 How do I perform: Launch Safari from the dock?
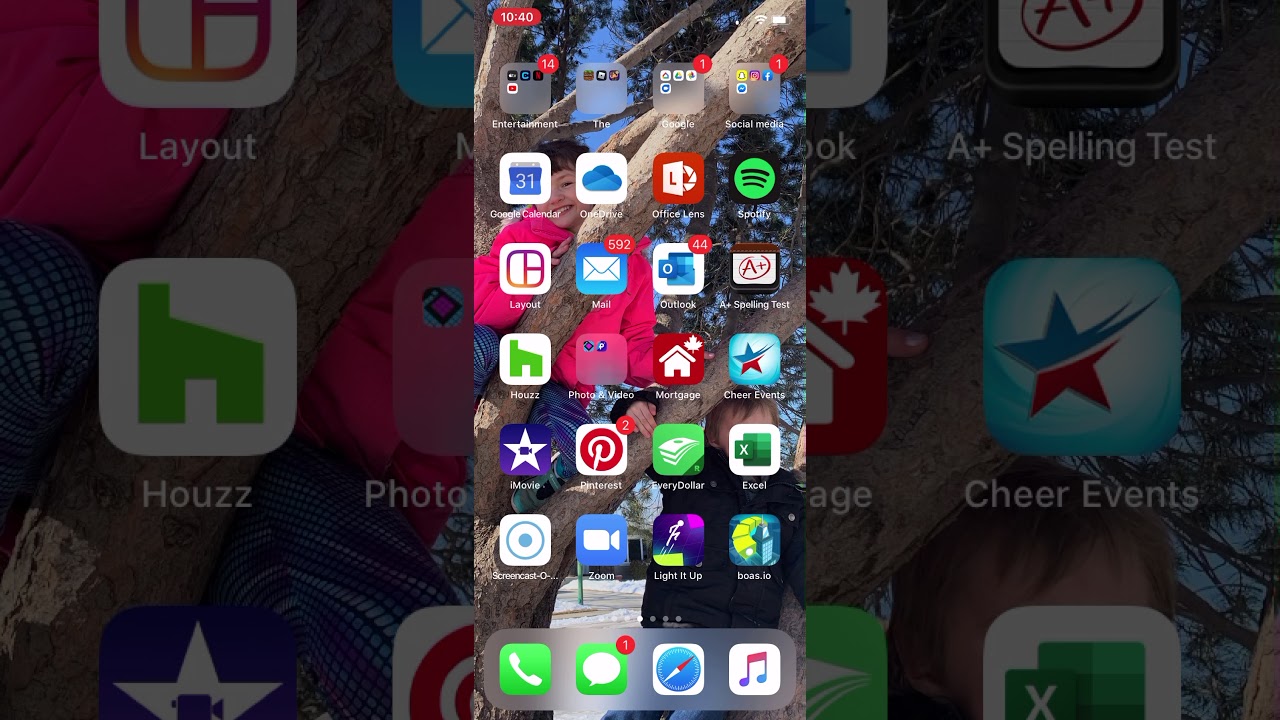coord(678,669)
